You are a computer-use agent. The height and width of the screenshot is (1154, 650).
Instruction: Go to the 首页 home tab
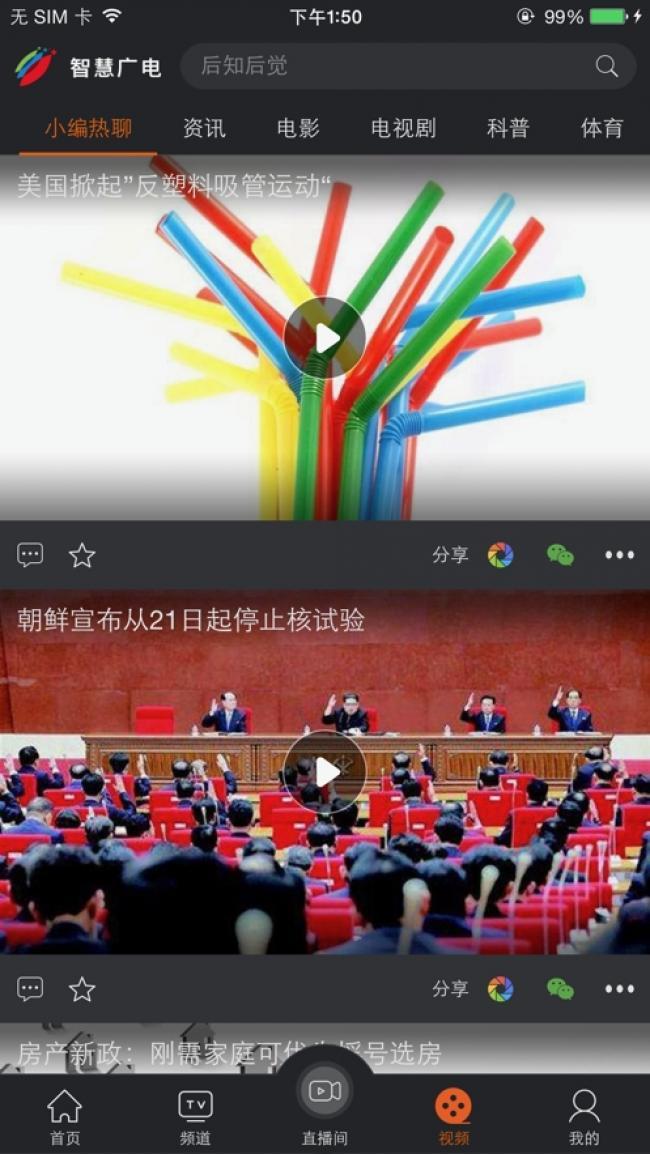65,1116
